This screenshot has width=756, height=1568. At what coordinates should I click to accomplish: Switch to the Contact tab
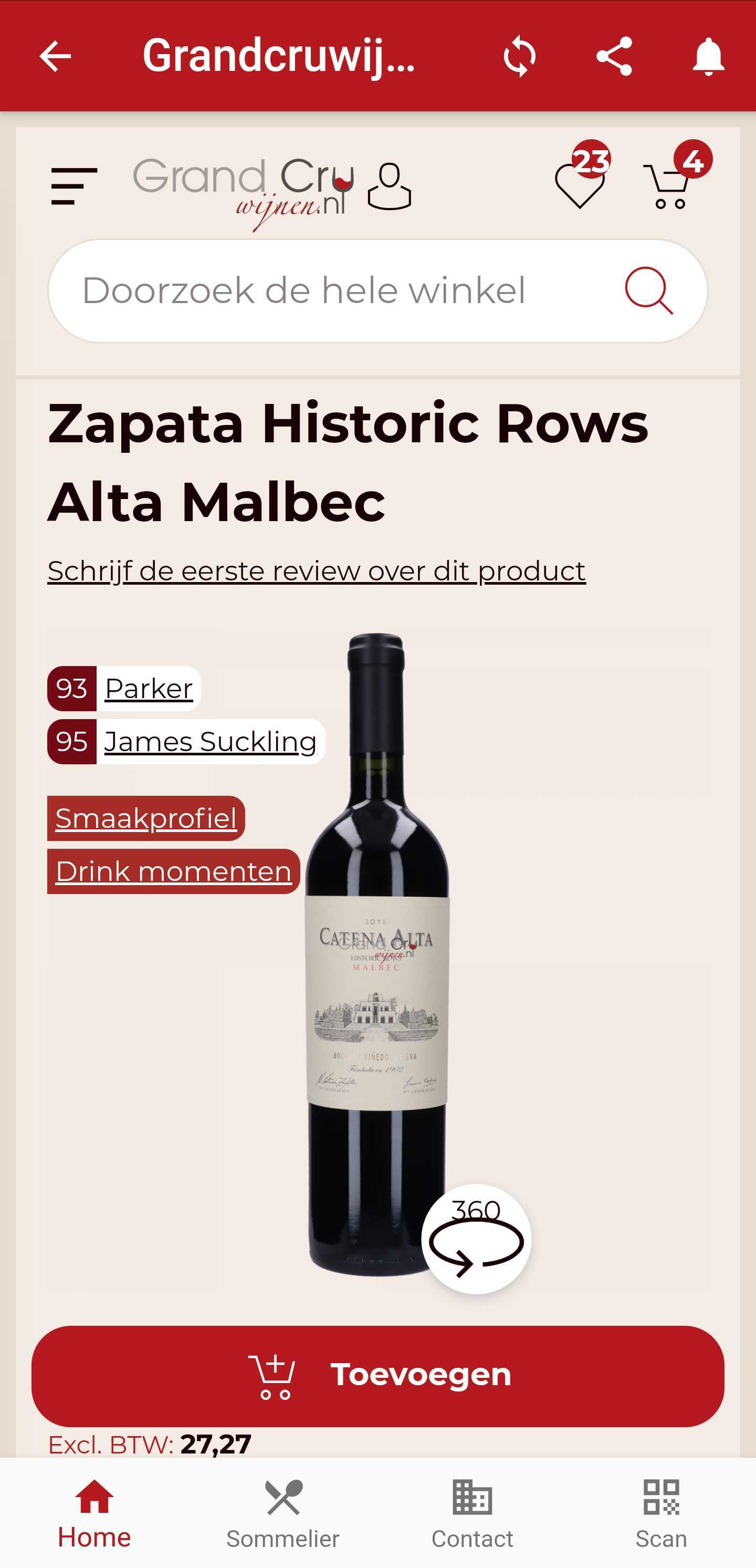[x=472, y=1513]
